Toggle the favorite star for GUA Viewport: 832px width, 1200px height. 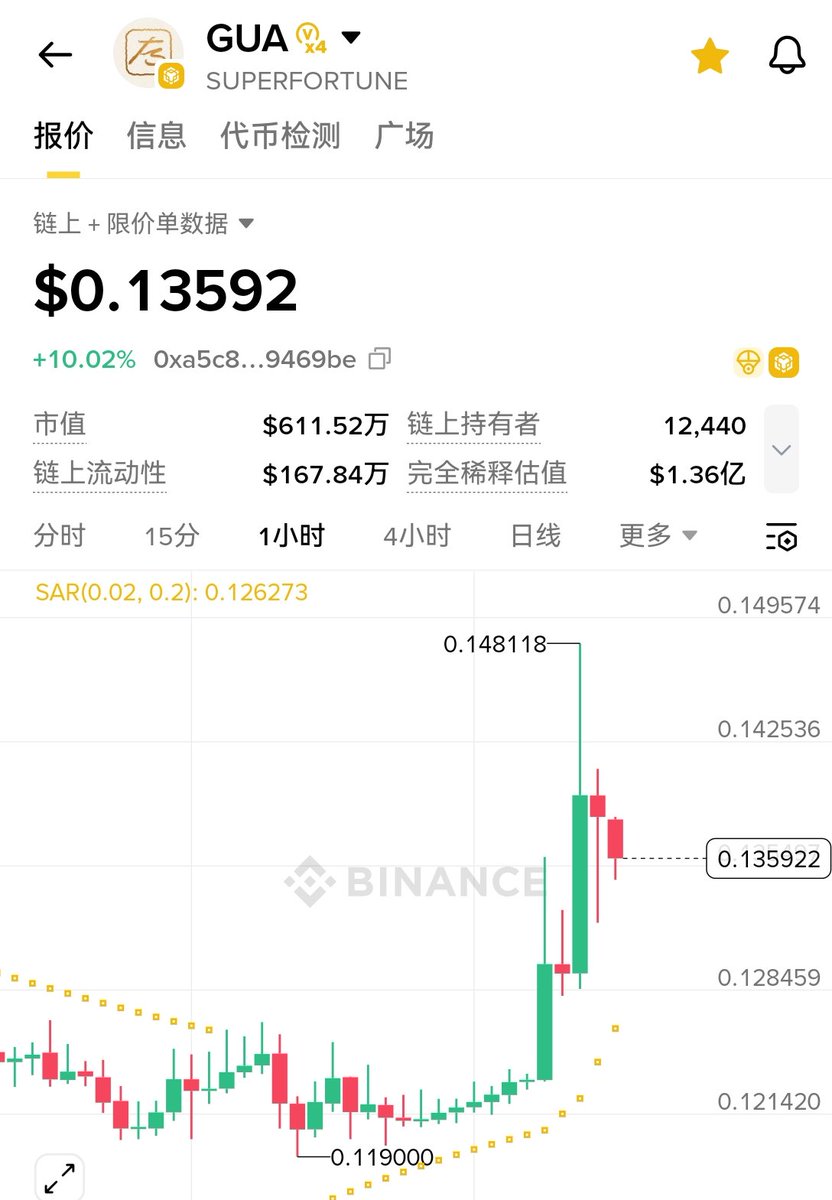[710, 56]
